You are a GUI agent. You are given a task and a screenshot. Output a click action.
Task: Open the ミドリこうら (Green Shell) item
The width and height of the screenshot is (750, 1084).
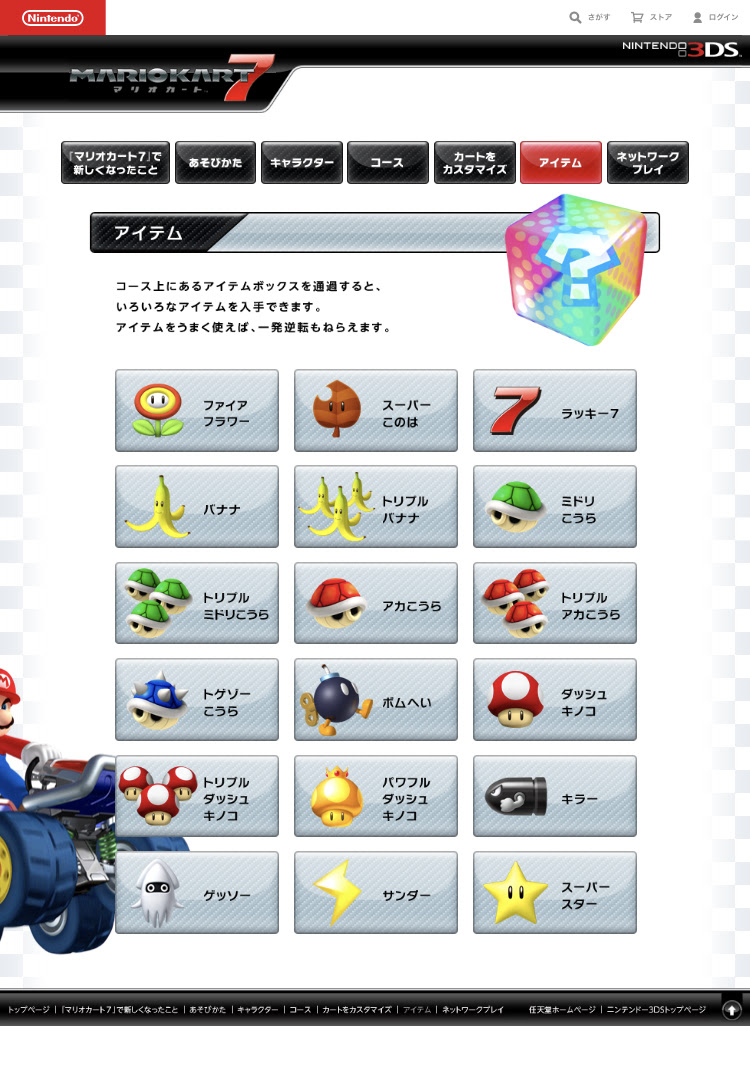[x=554, y=506]
